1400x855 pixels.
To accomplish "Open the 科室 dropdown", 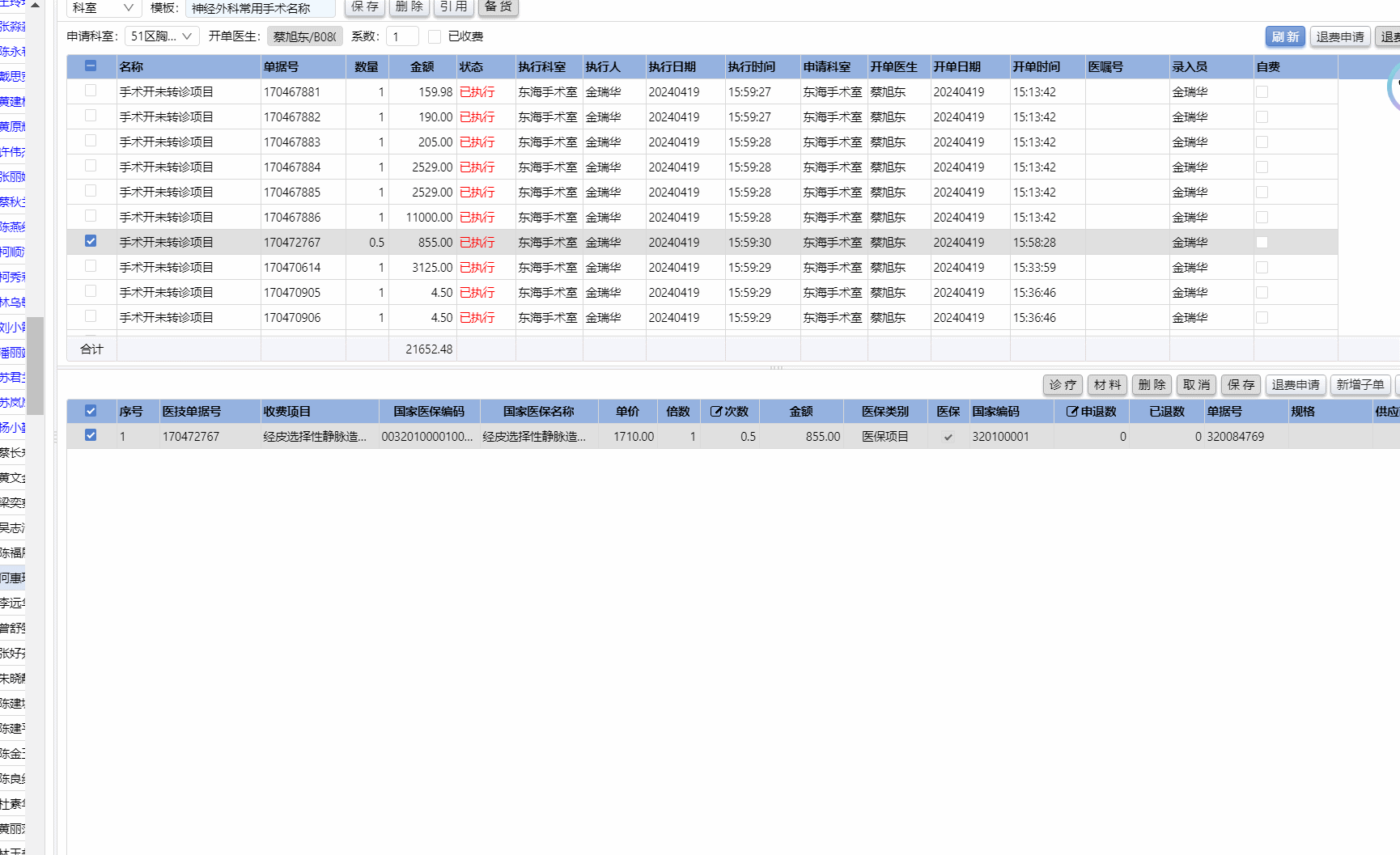I will [103, 8].
